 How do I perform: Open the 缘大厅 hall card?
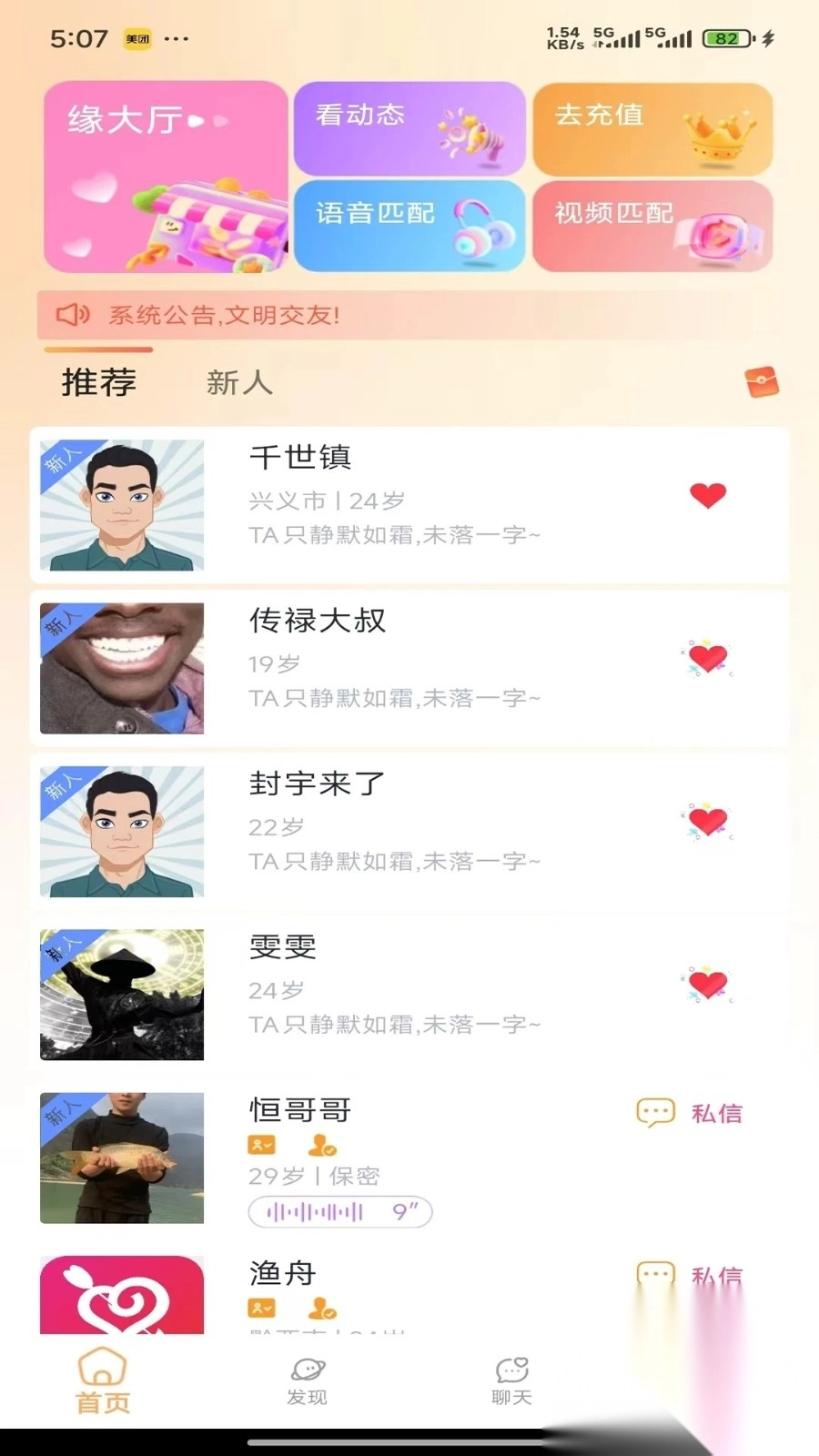click(x=166, y=177)
